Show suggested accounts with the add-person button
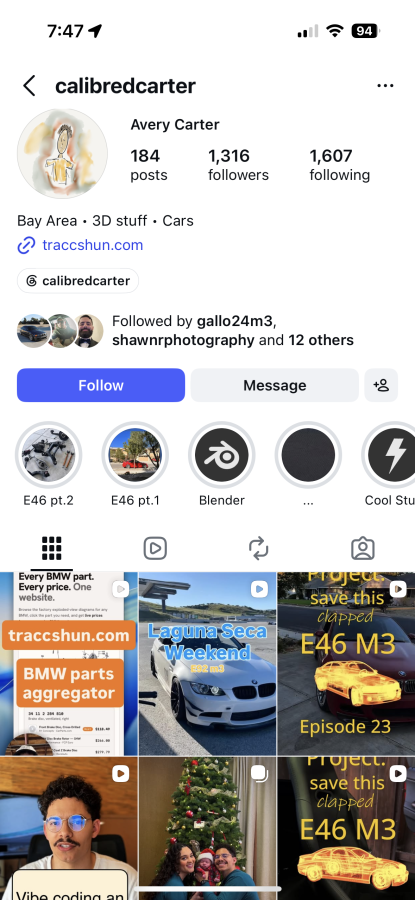The width and height of the screenshot is (415, 900). pos(381,385)
